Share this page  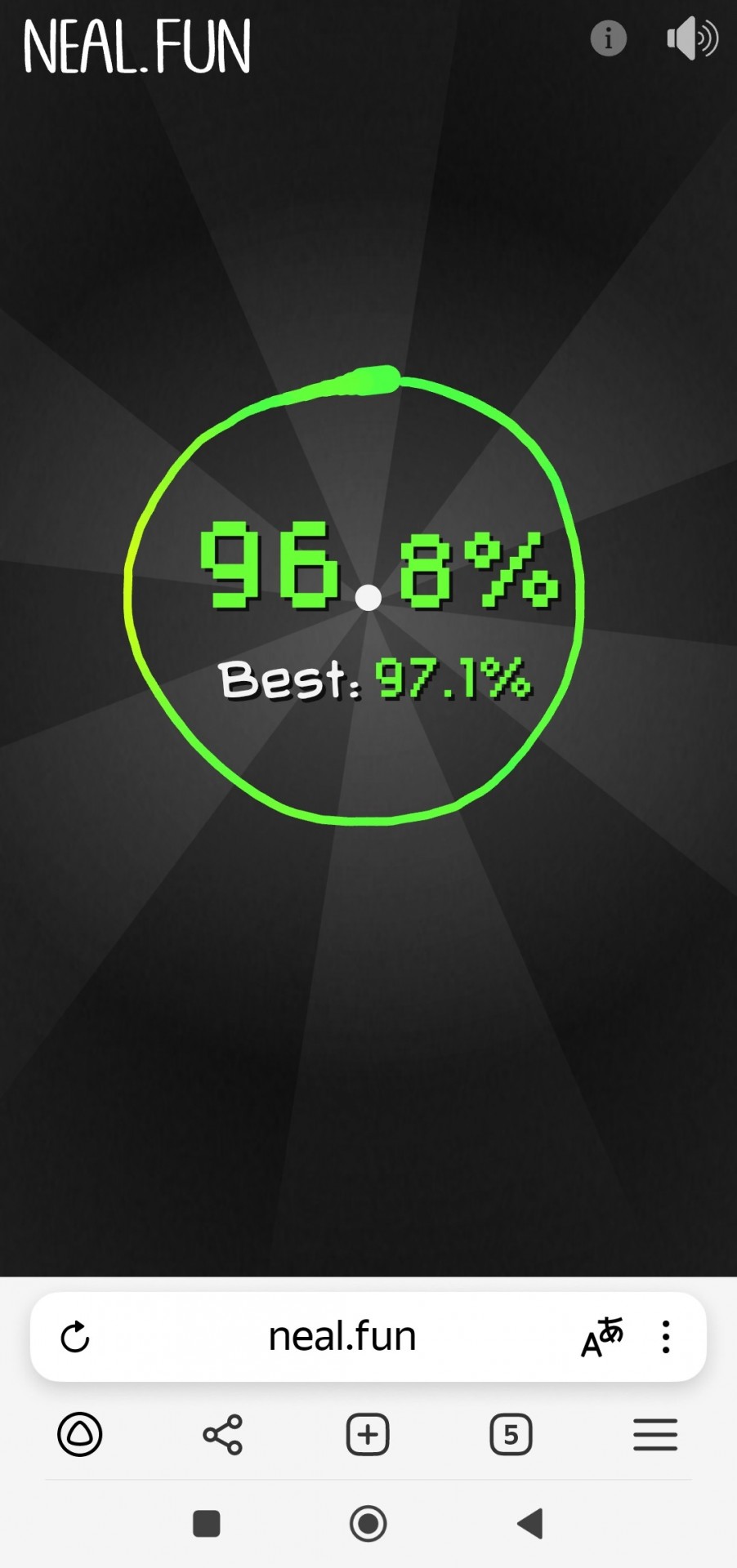[x=223, y=1435]
